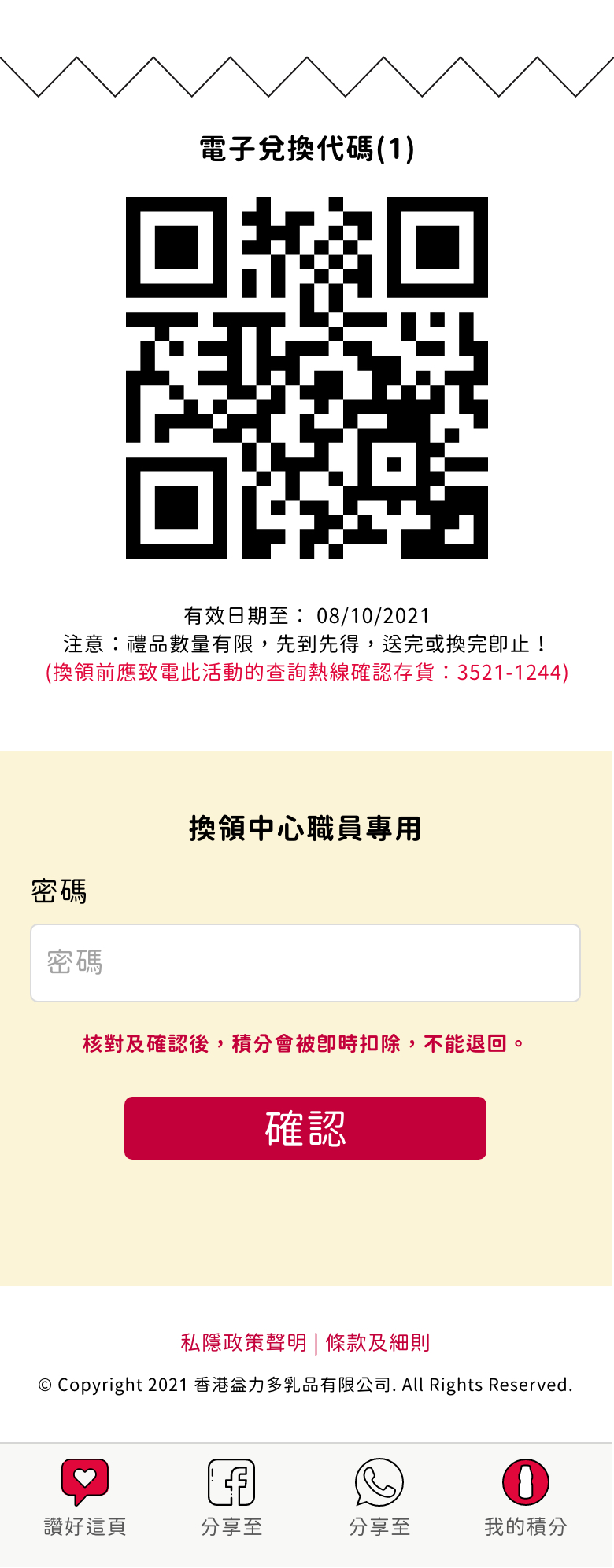614x1568 pixels.
Task: Share to Facebook
Action: [231, 1496]
